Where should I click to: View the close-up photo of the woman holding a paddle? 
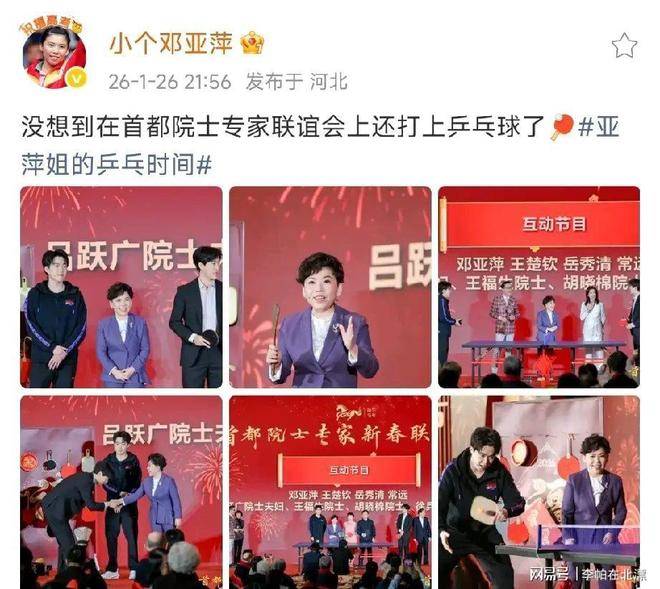[330, 287]
